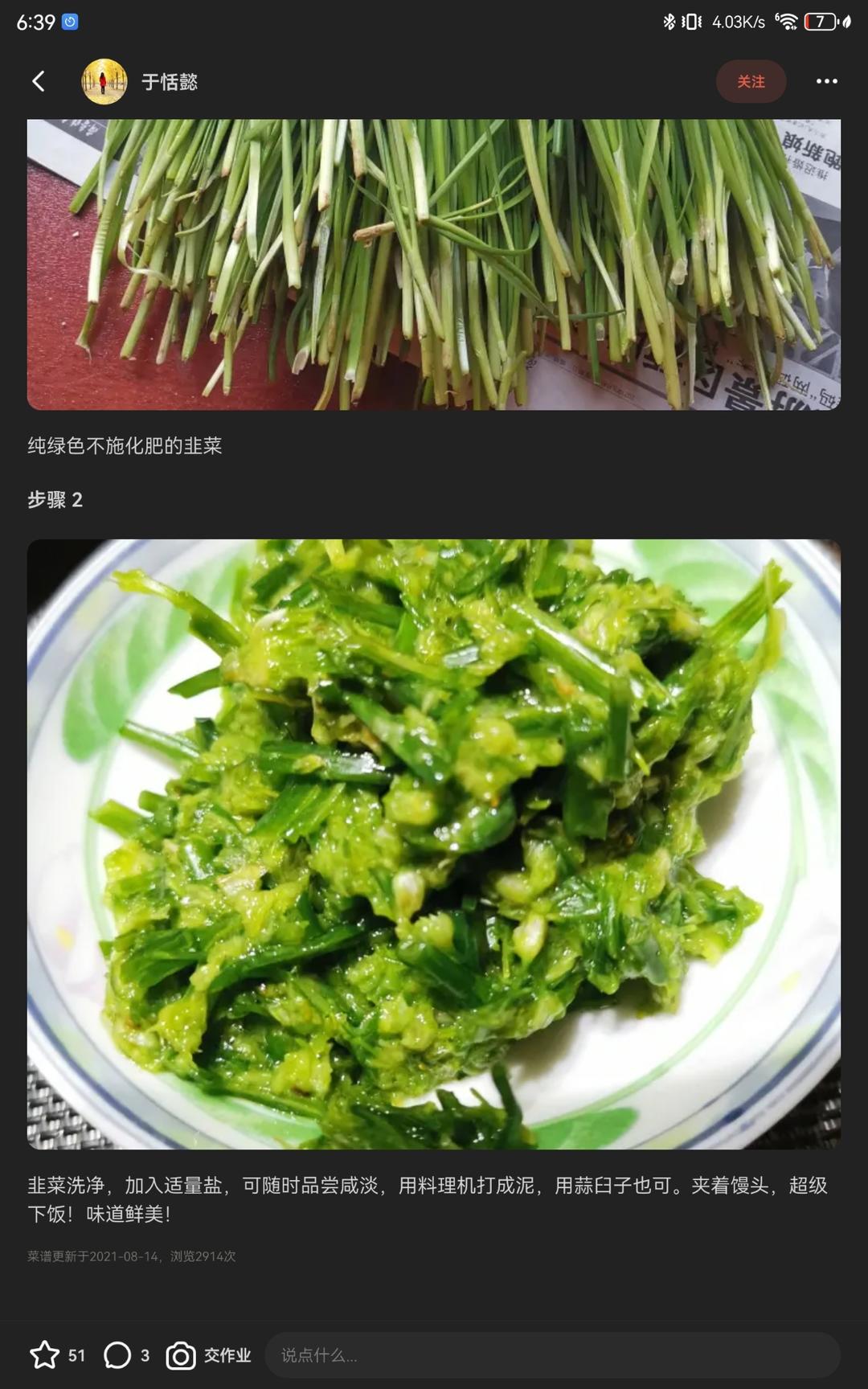Focus the 说点什么 comment field
This screenshot has width=868, height=1389.
pos(552,1355)
